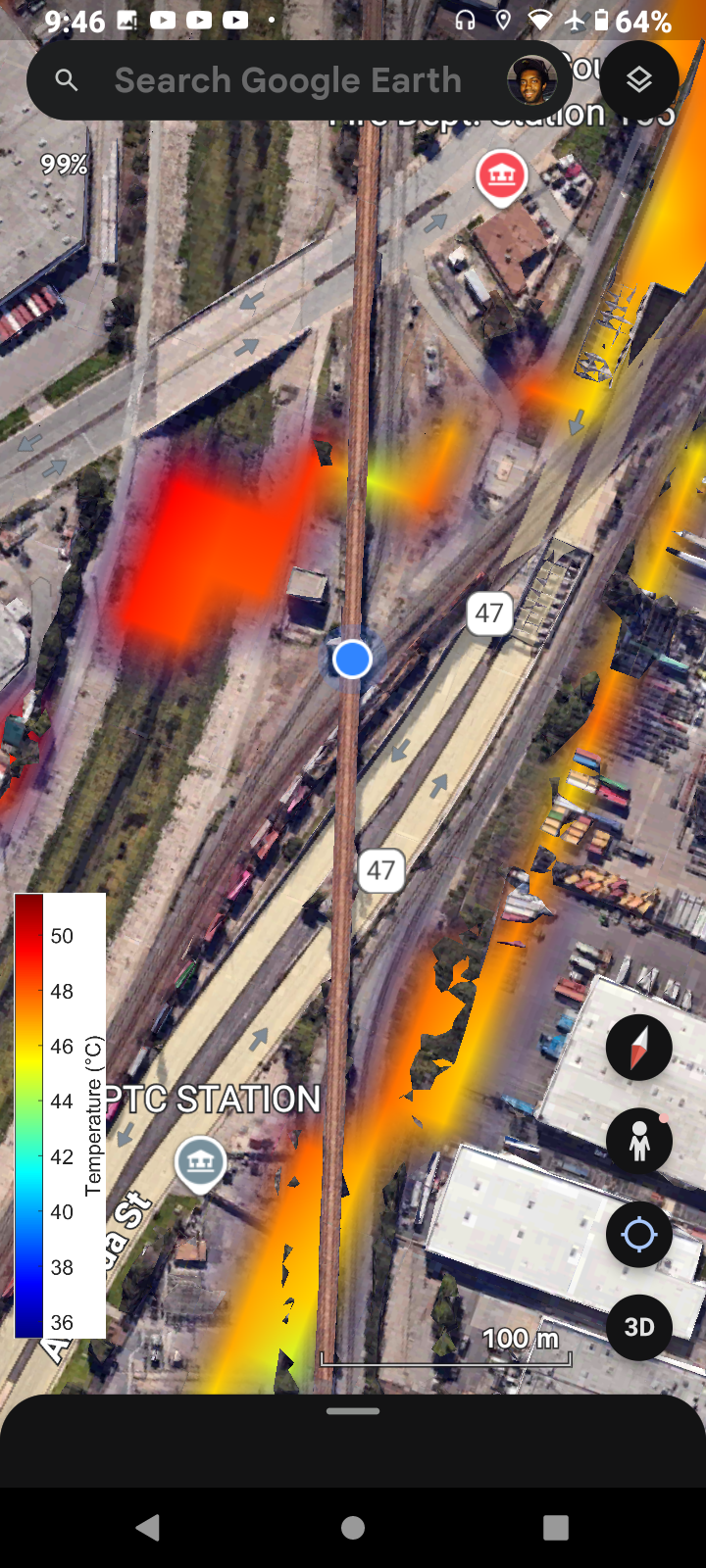Expand the bottom sheet handle
This screenshot has width=706, height=1568.
pos(353,1411)
